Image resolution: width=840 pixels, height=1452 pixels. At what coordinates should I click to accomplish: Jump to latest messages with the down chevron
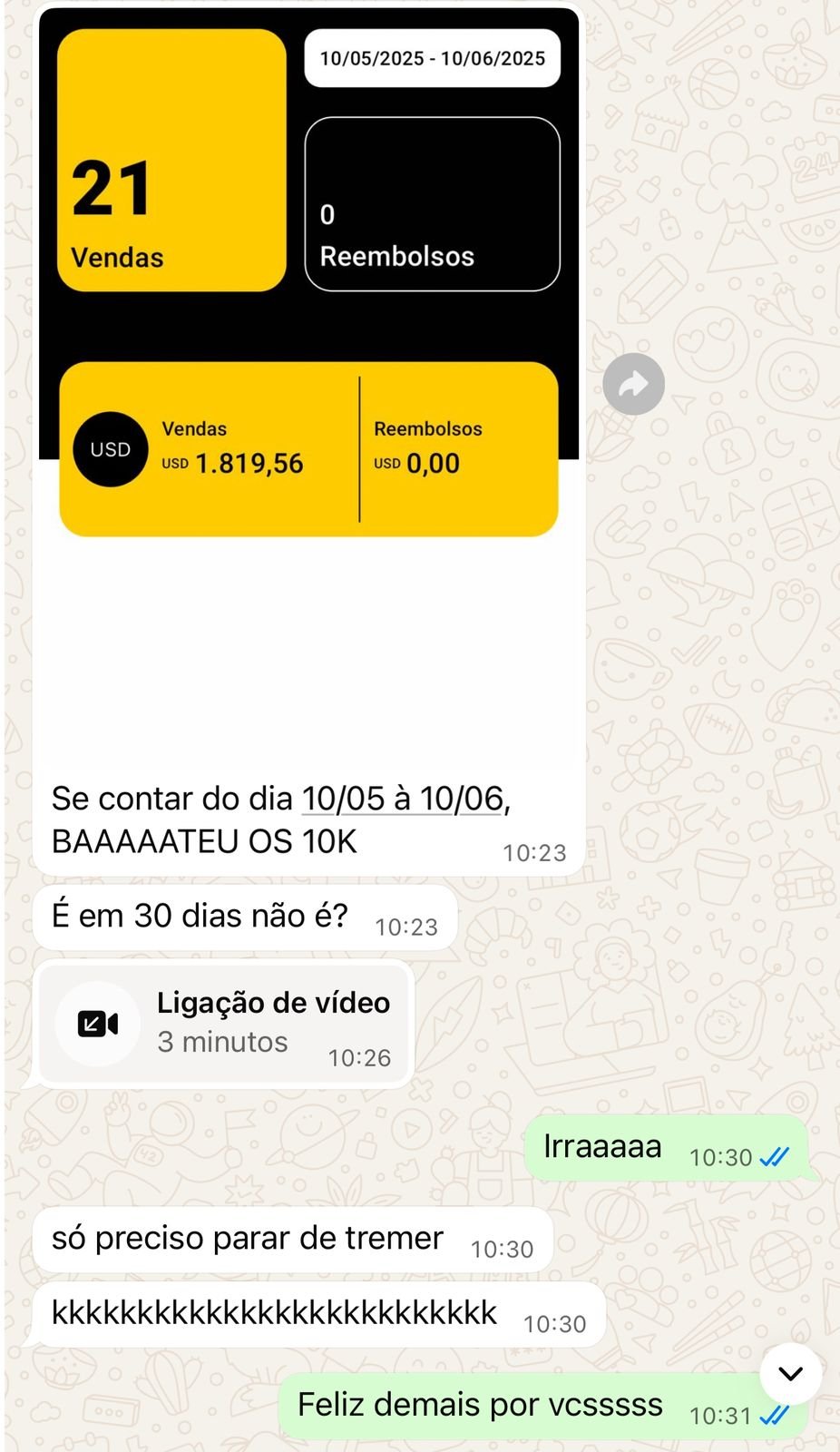(x=790, y=1373)
